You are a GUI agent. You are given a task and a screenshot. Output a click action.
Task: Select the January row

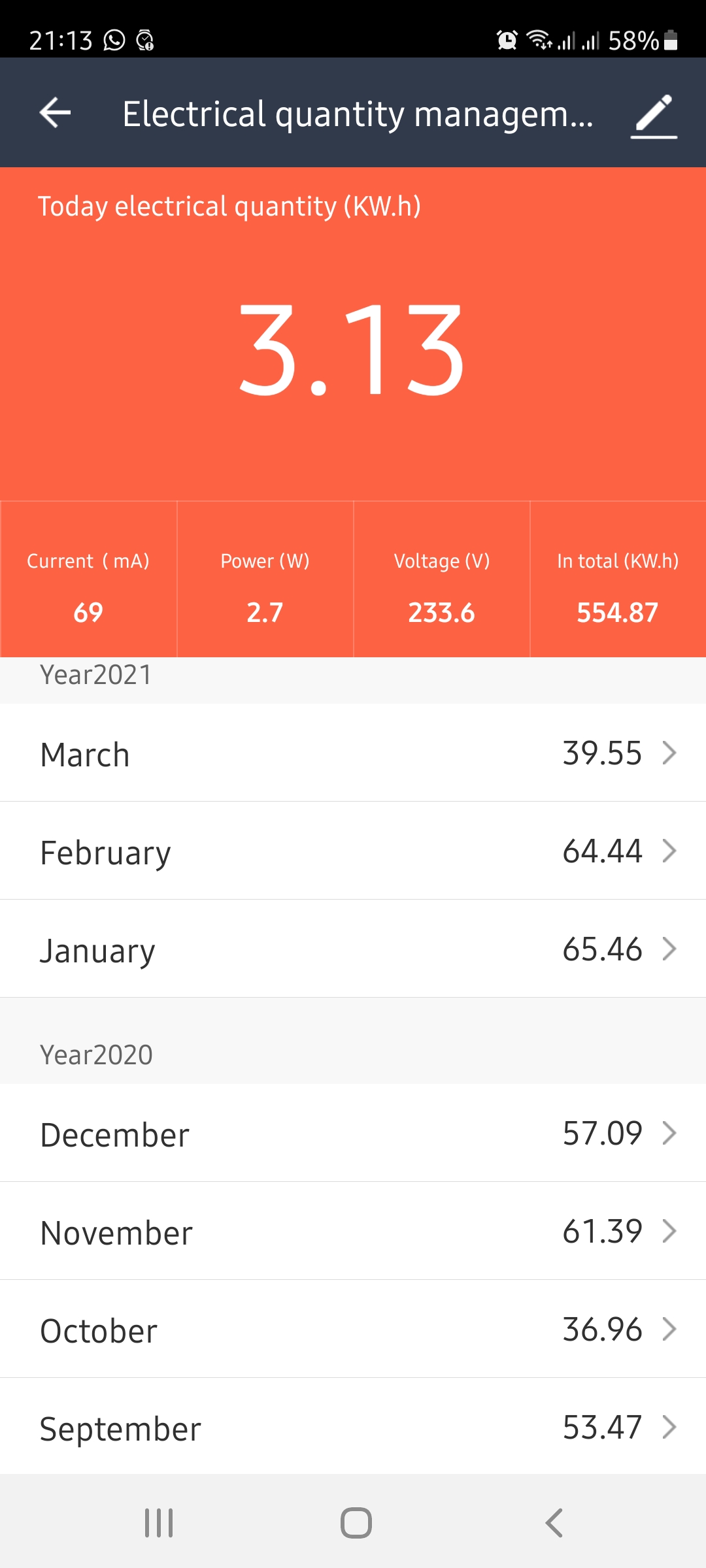point(353,949)
